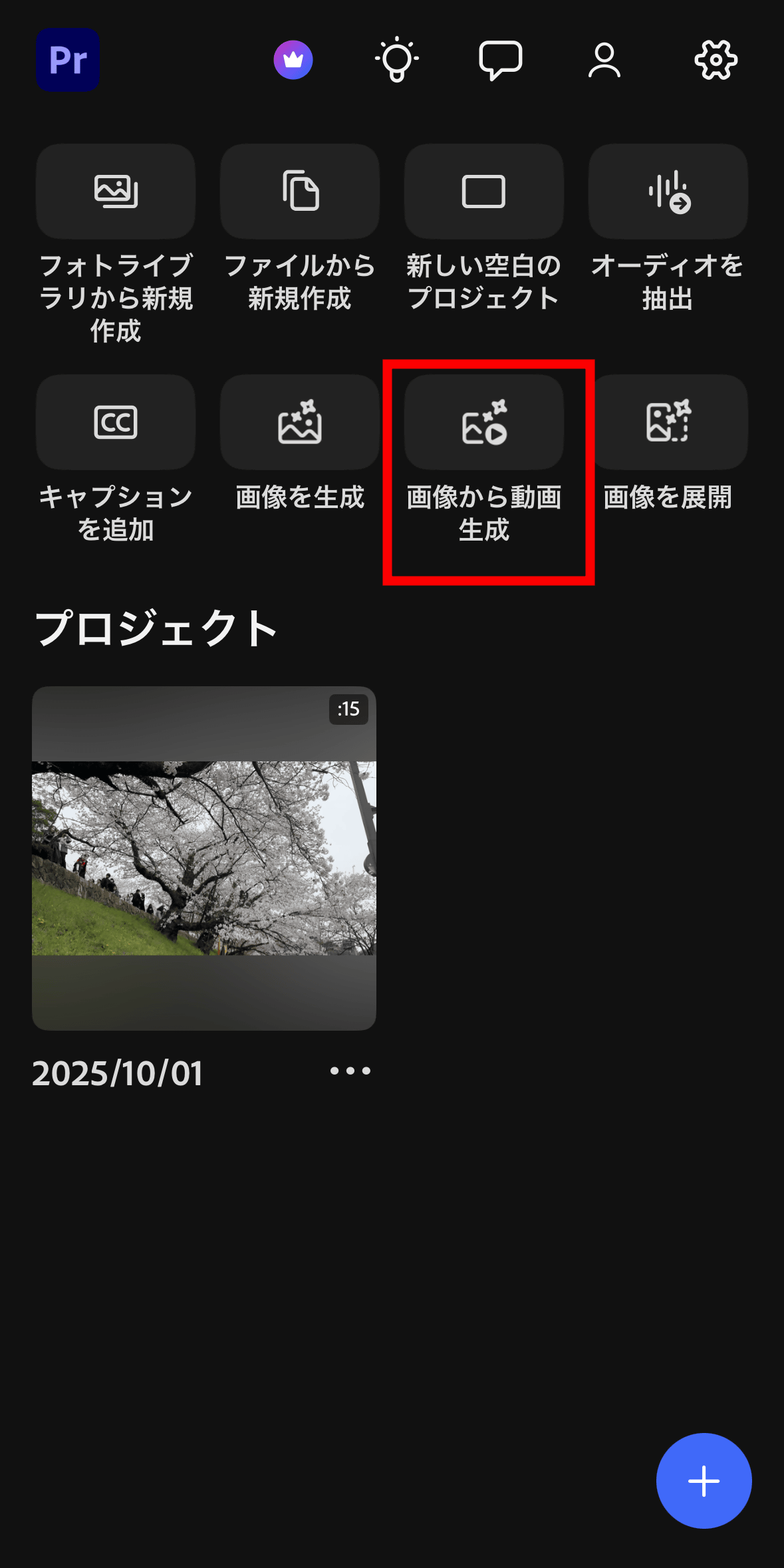
Task: Open 画像を生成 tool
Action: point(300,423)
